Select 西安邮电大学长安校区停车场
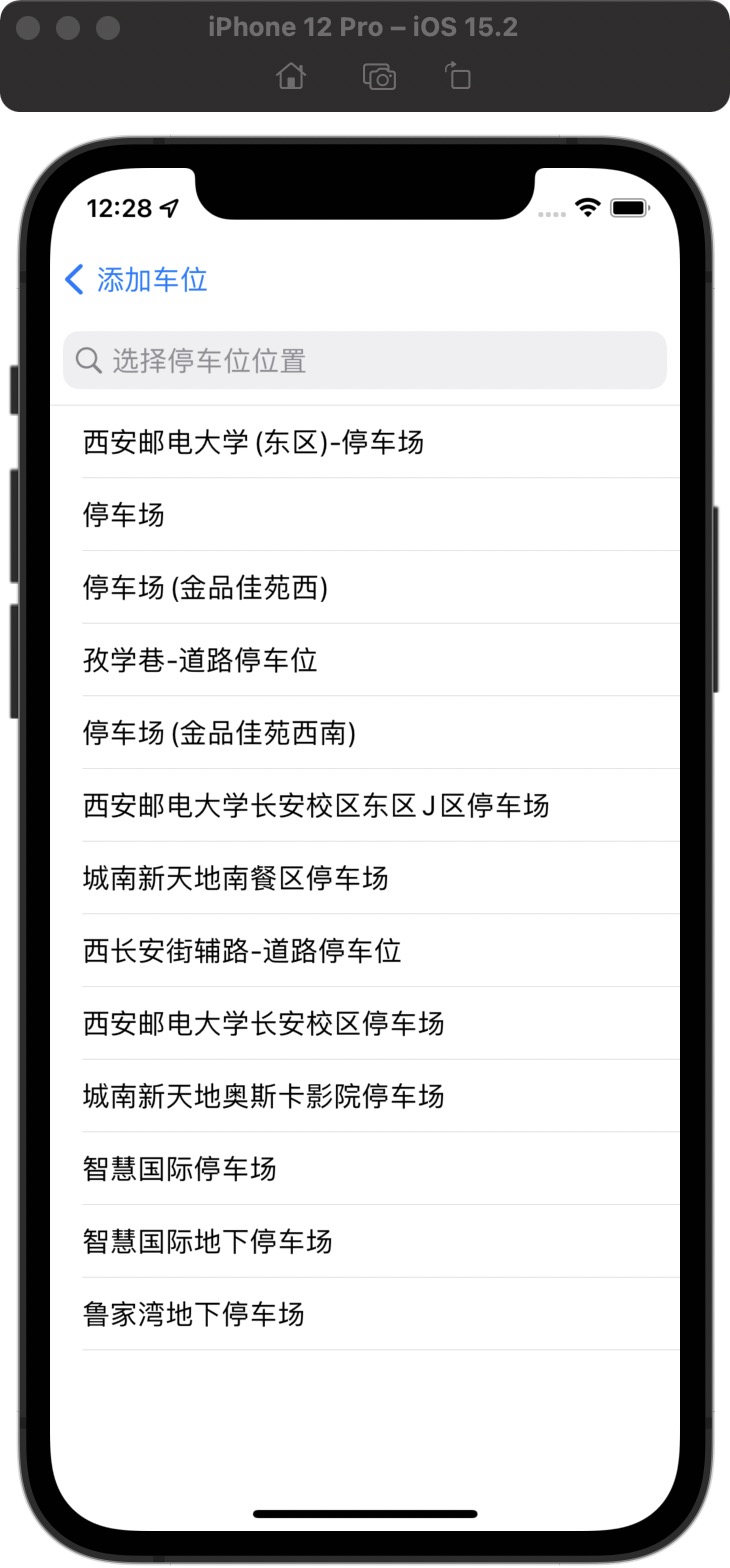This screenshot has height=1568, width=730. [x=365, y=1024]
